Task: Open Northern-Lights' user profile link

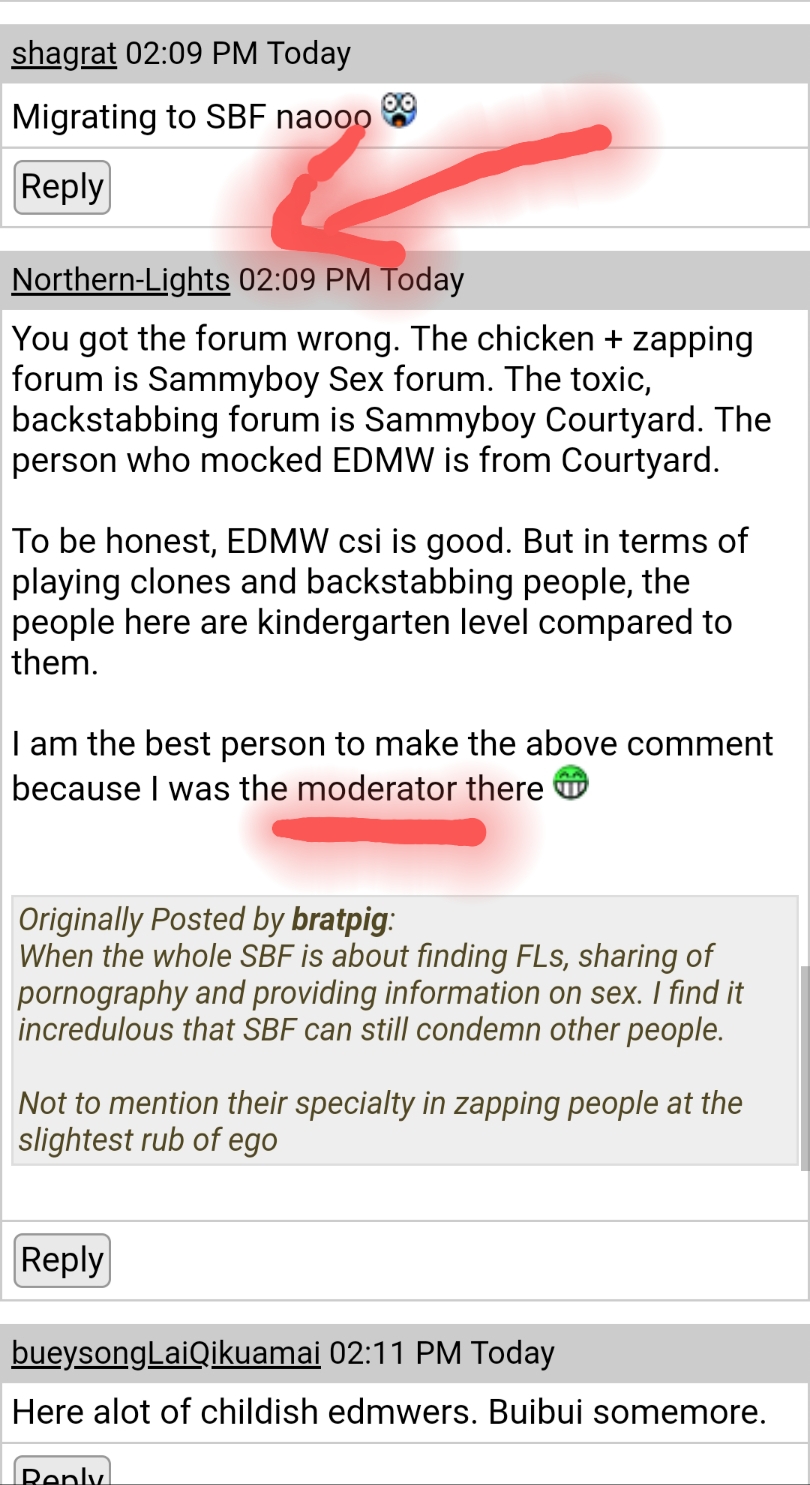Action: 120,280
